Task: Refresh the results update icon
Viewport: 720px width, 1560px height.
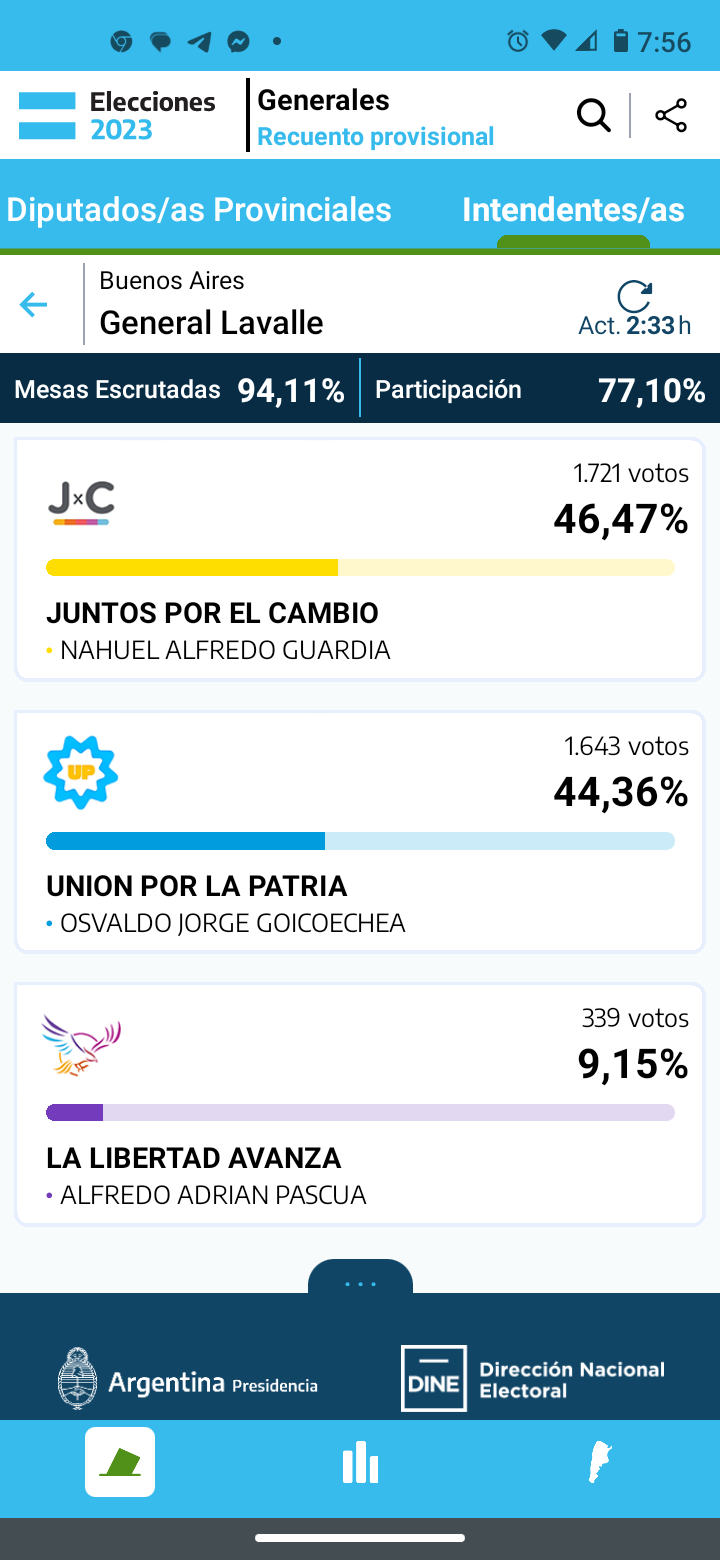Action: click(x=634, y=296)
